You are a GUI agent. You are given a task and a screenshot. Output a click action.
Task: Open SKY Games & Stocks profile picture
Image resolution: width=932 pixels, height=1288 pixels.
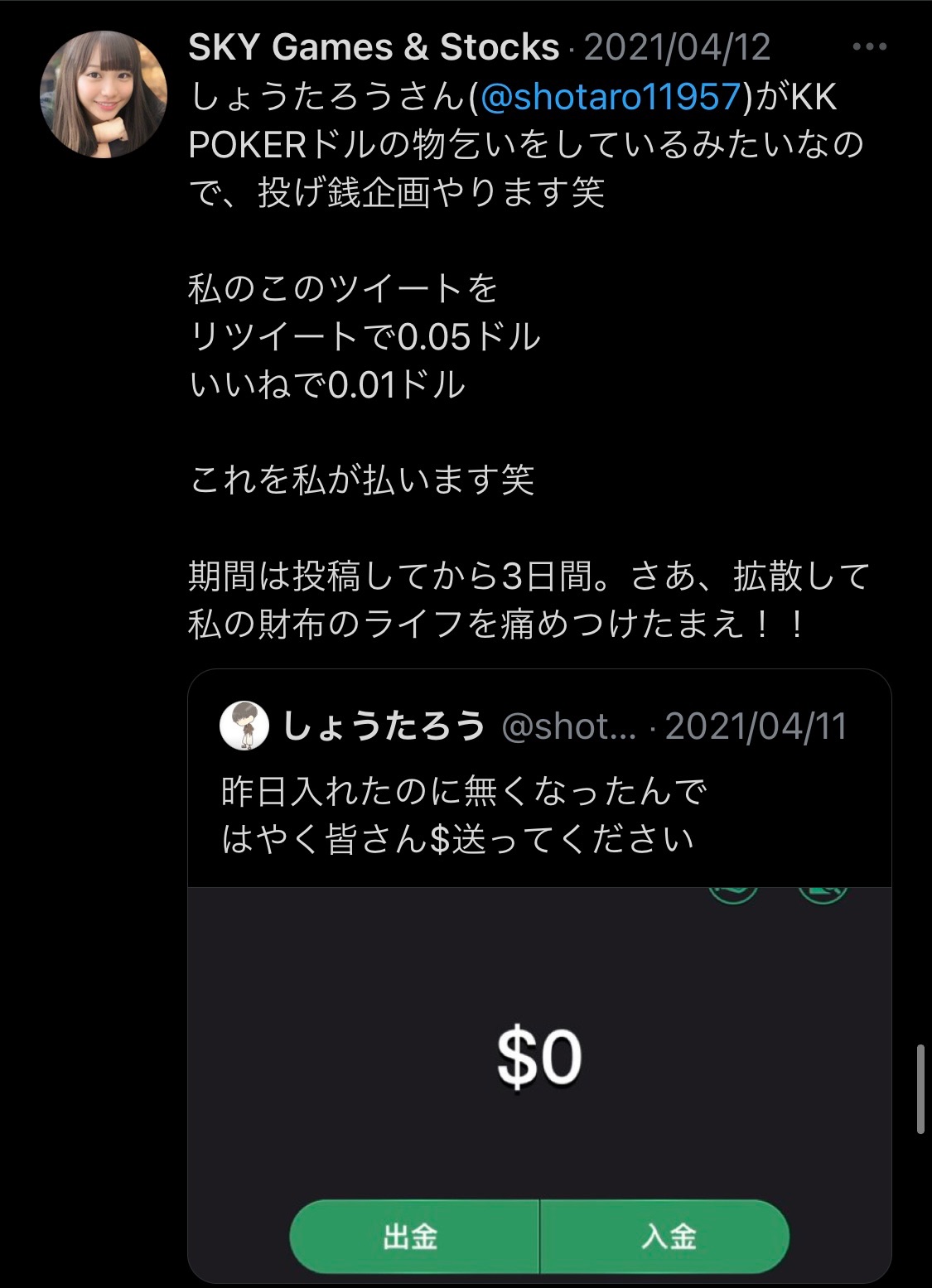(104, 94)
